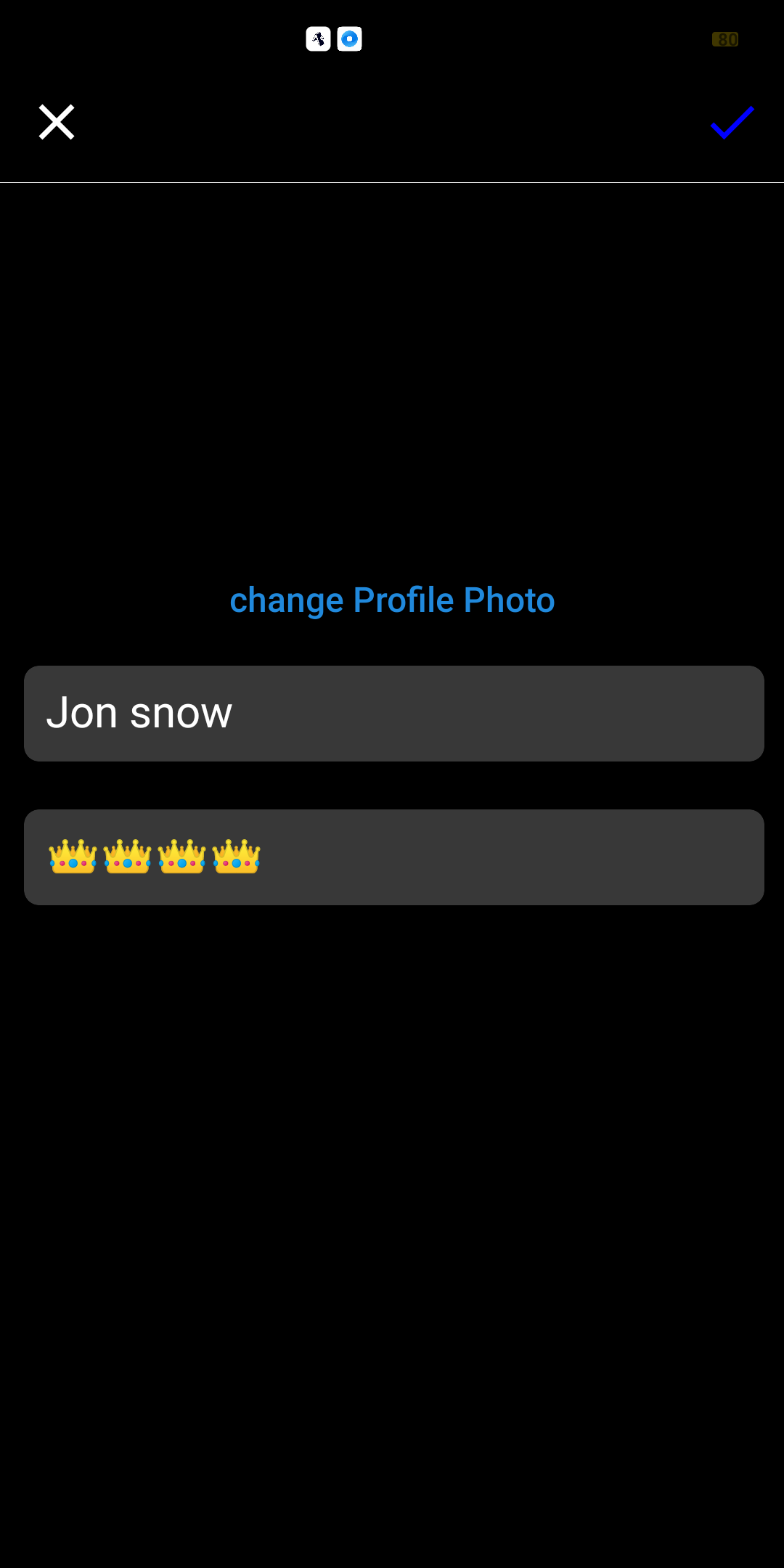Click the blue circular status bar icon
Screen dimensions: 784x1568
(350, 39)
